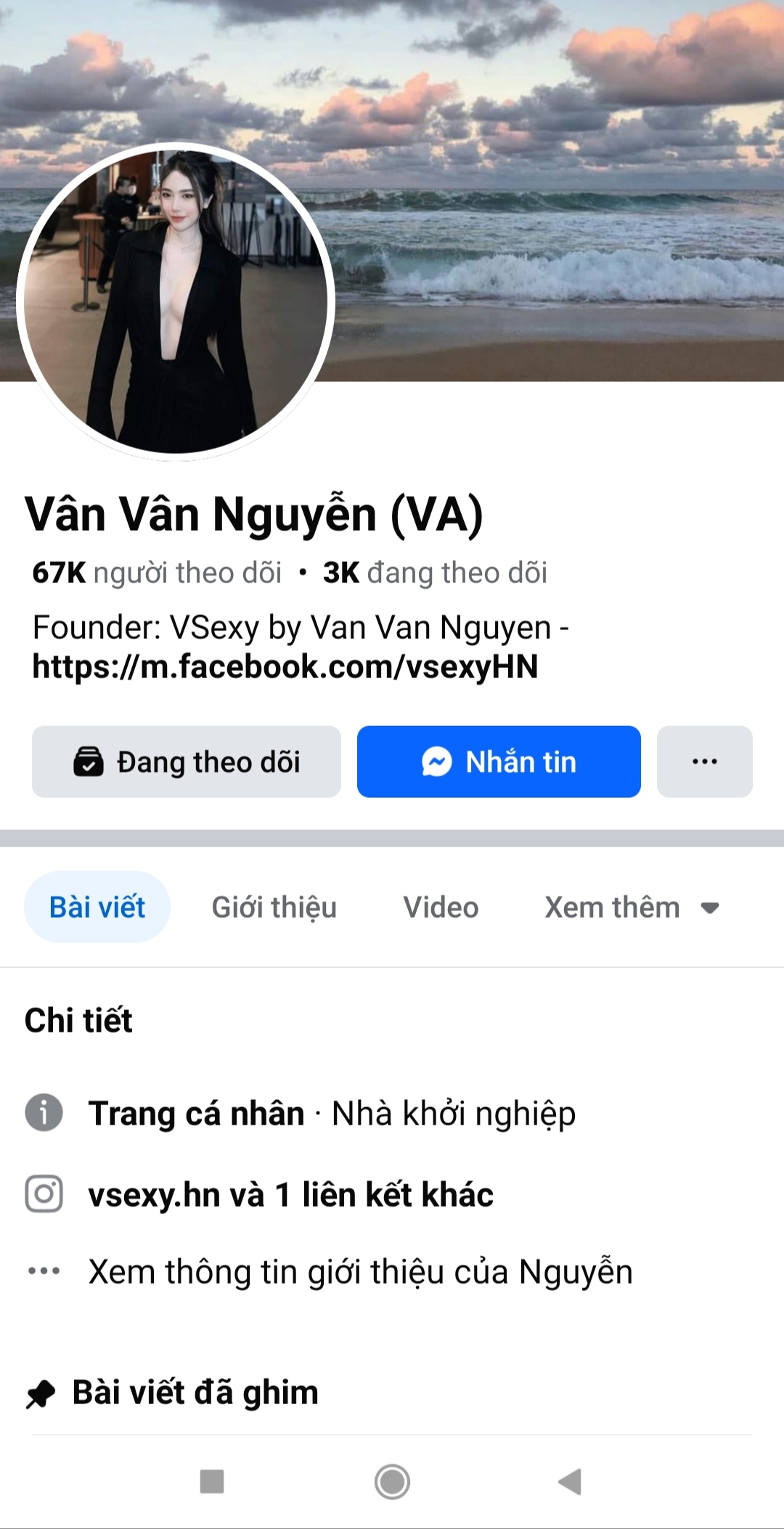
Task: Open the 3K following list
Action: 435,573
